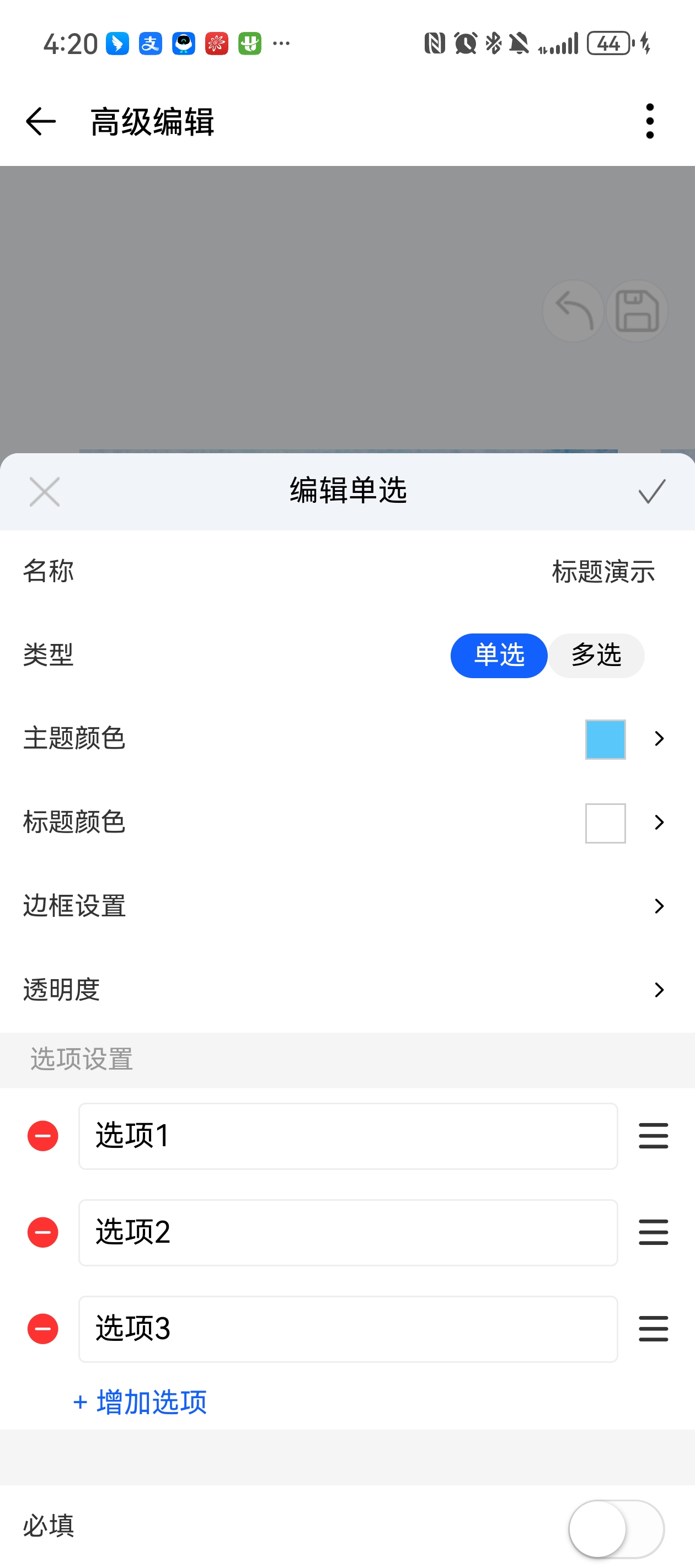Delete 选项2 with red minus
This screenshot has height=1568, width=695.
tap(42, 1233)
